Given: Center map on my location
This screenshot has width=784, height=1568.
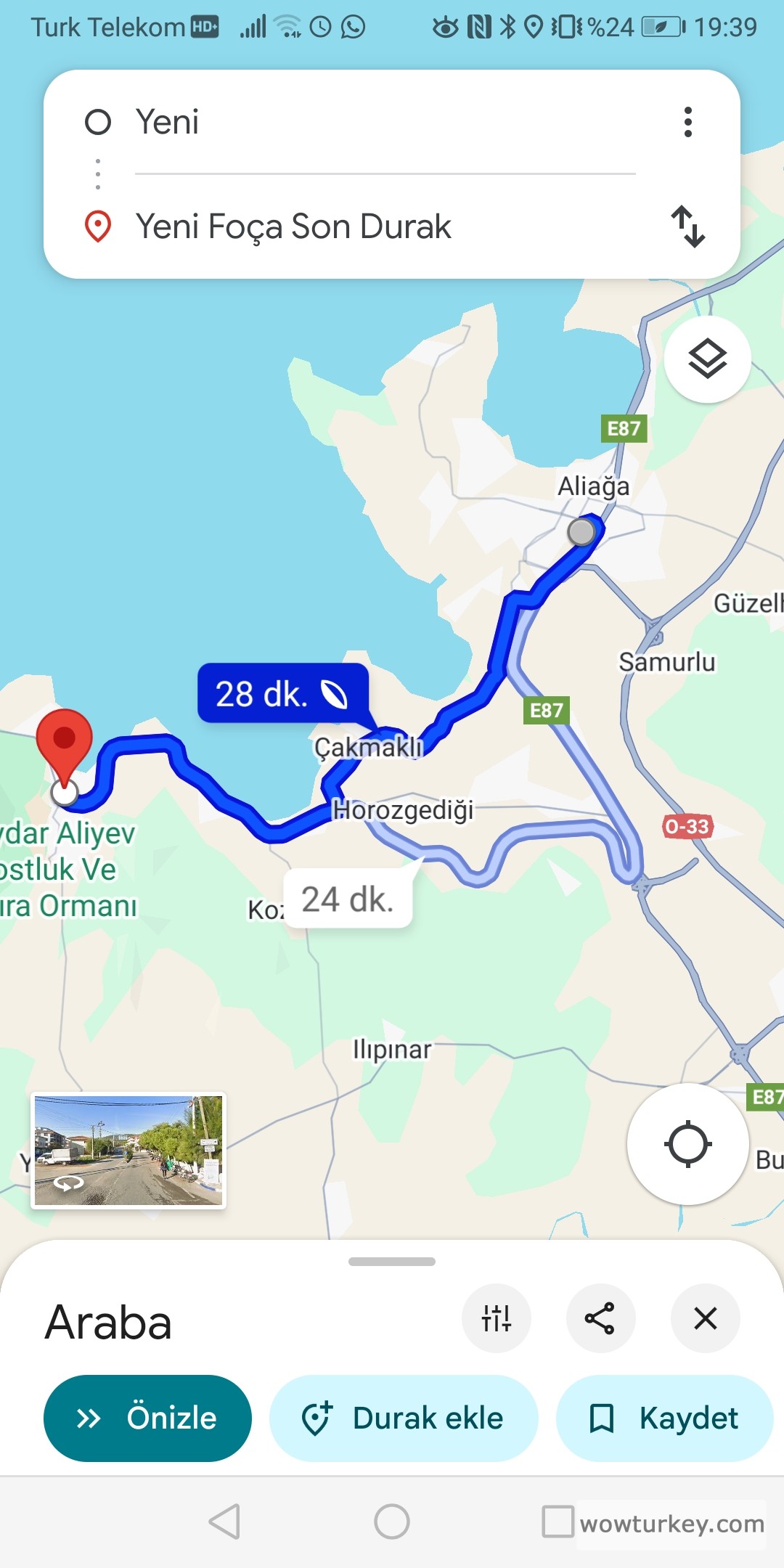Looking at the screenshot, I should 687,1144.
